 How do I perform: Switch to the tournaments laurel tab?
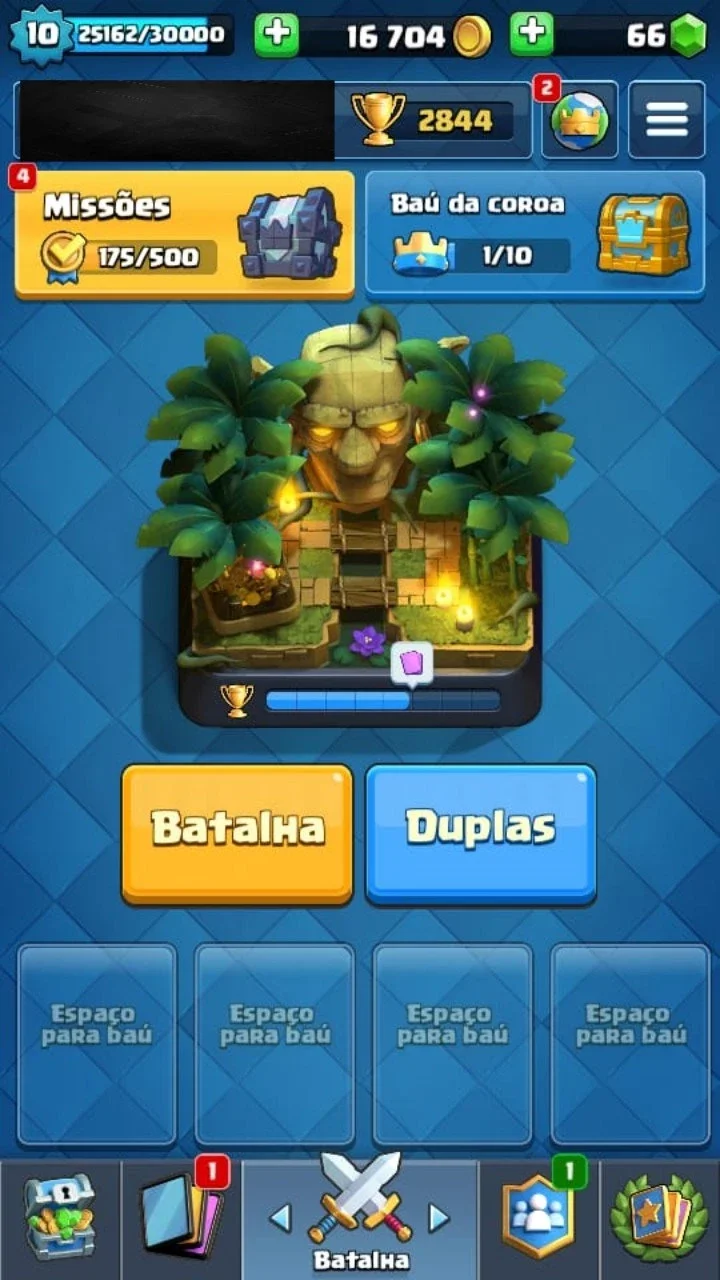click(x=660, y=1220)
